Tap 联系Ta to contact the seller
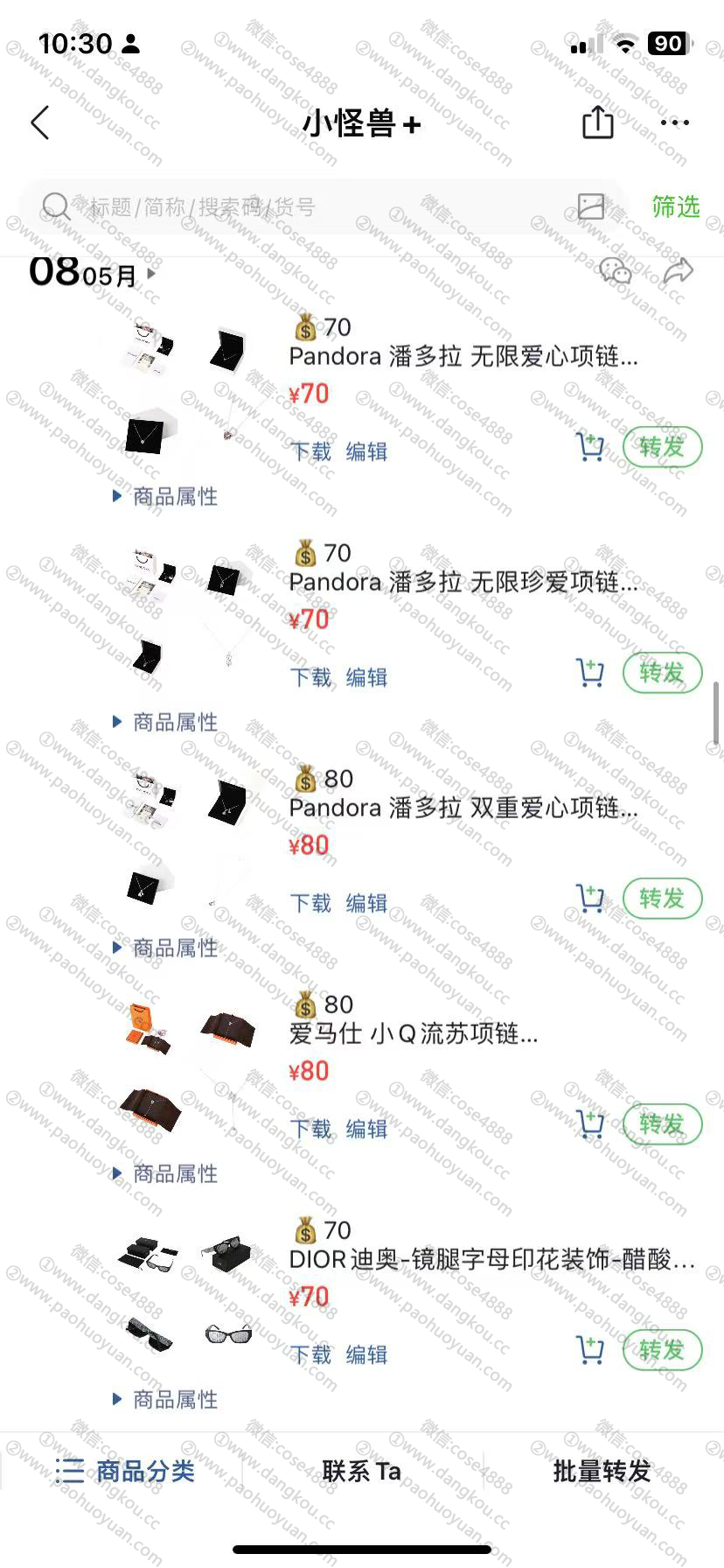The image size is (724, 1568). pos(361,1471)
